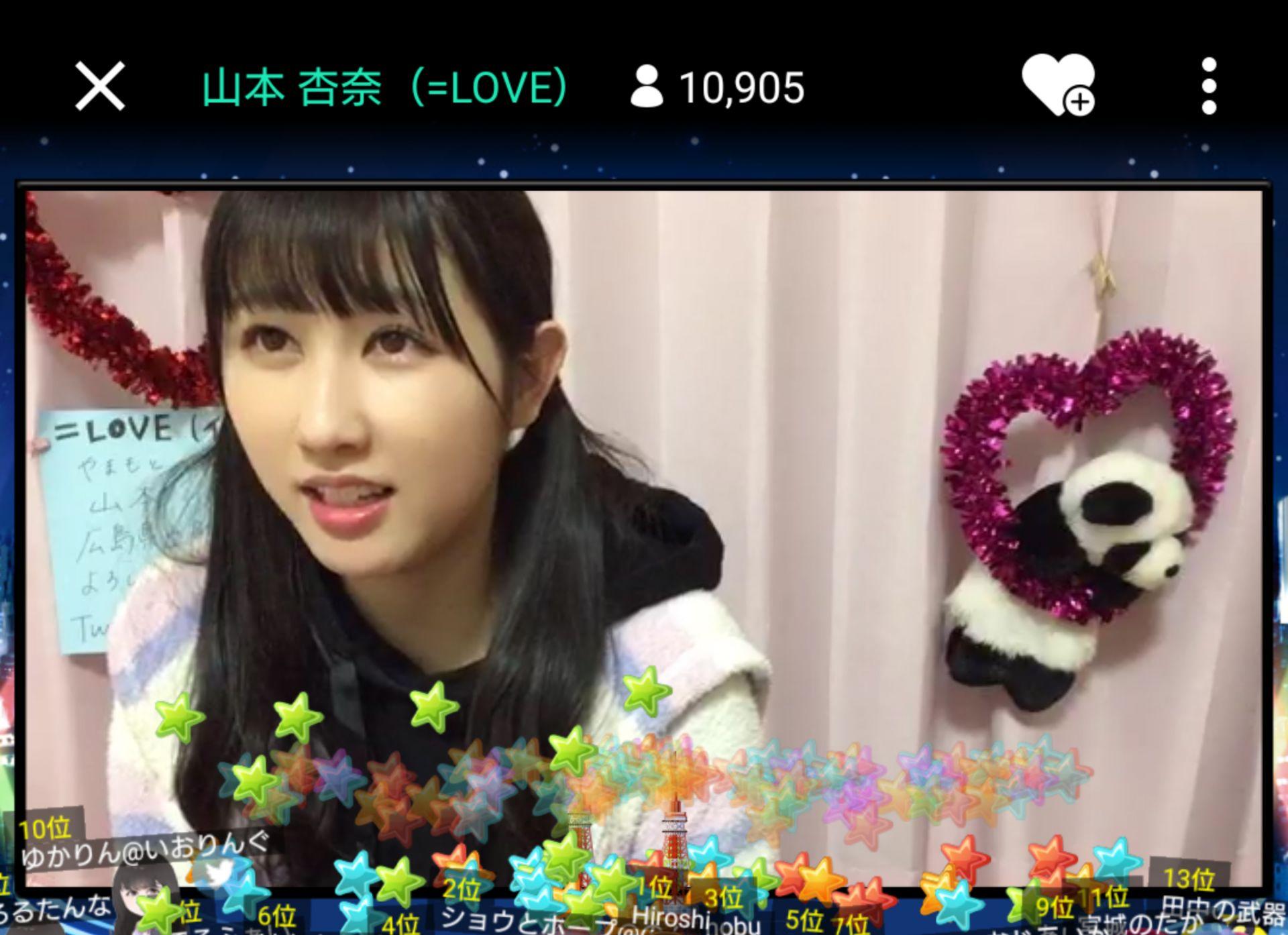Open the =LOVE room title link
The width and height of the screenshot is (1288, 935).
click(x=386, y=87)
